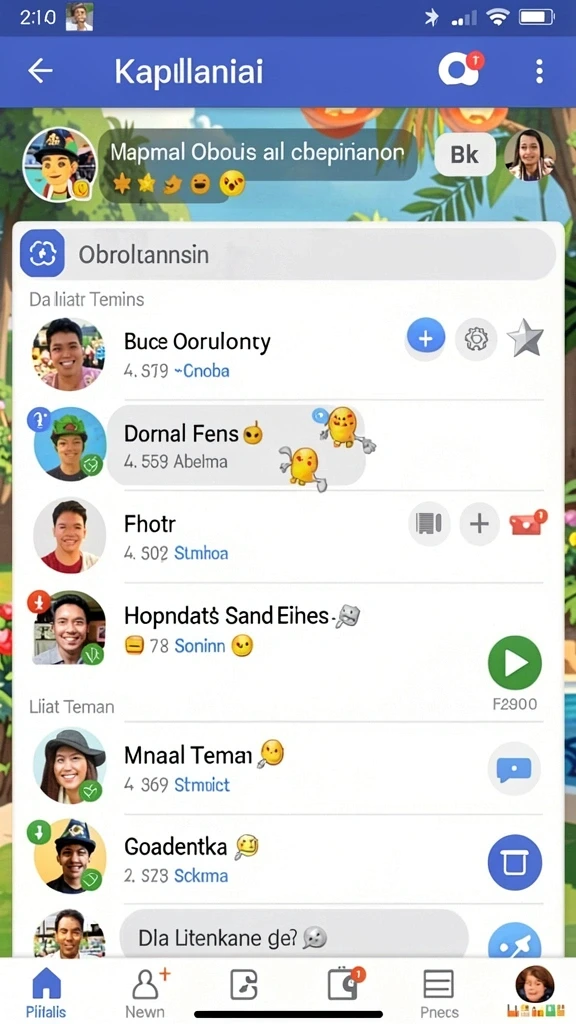576x1024 pixels.
Task: Open the chat bubble icon with red badge
Action: 461,69
